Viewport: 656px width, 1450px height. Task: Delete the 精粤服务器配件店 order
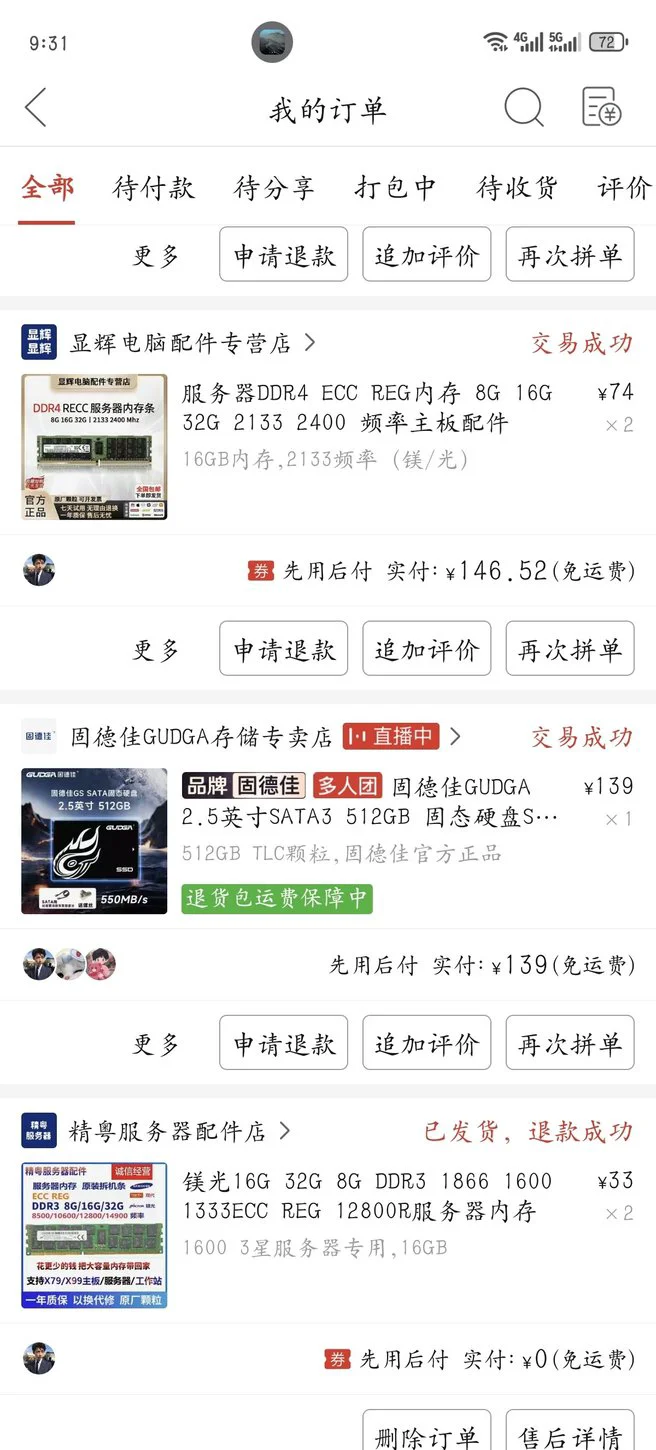click(427, 1435)
